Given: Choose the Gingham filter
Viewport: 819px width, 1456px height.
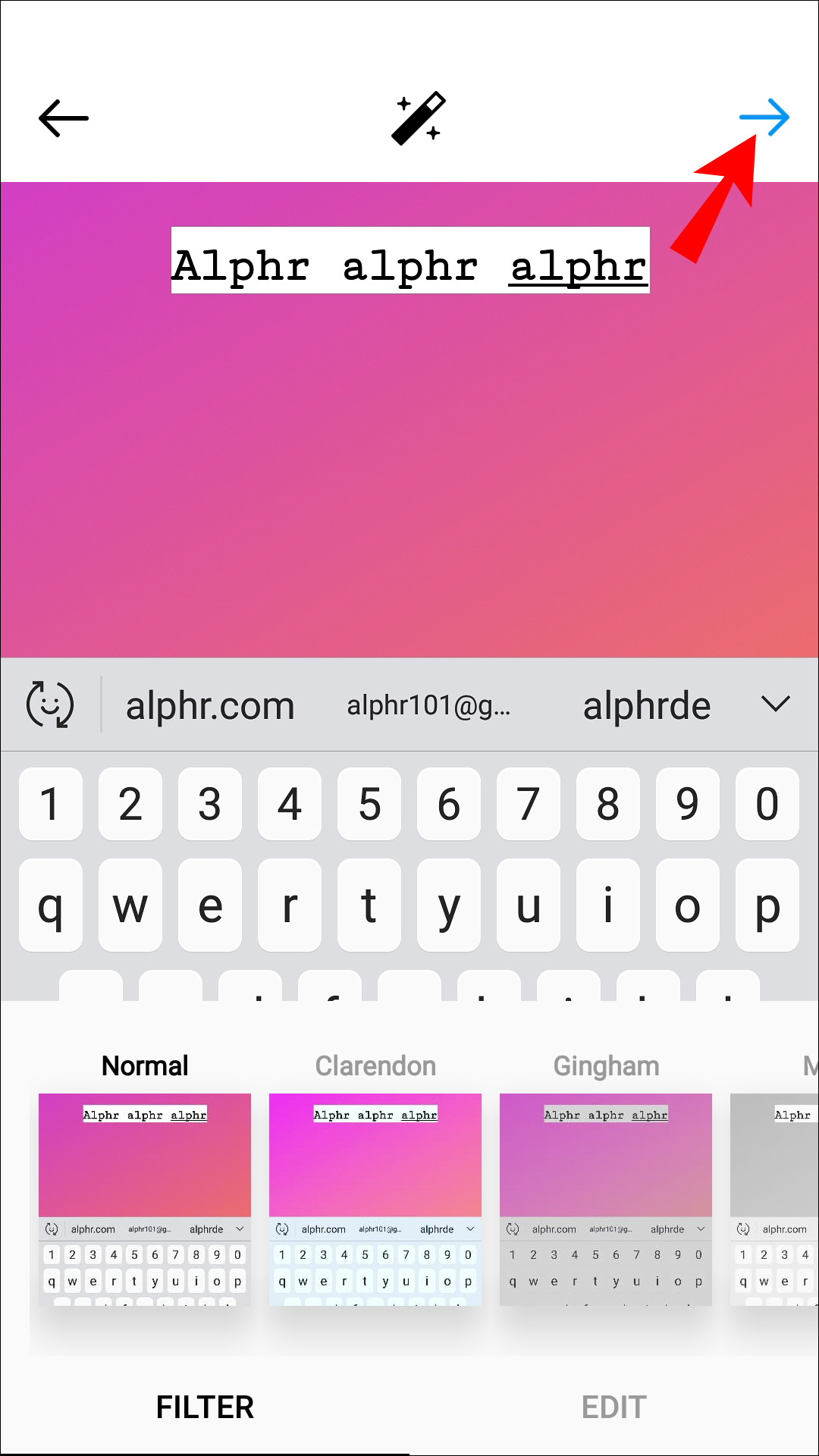Looking at the screenshot, I should click(x=606, y=1199).
